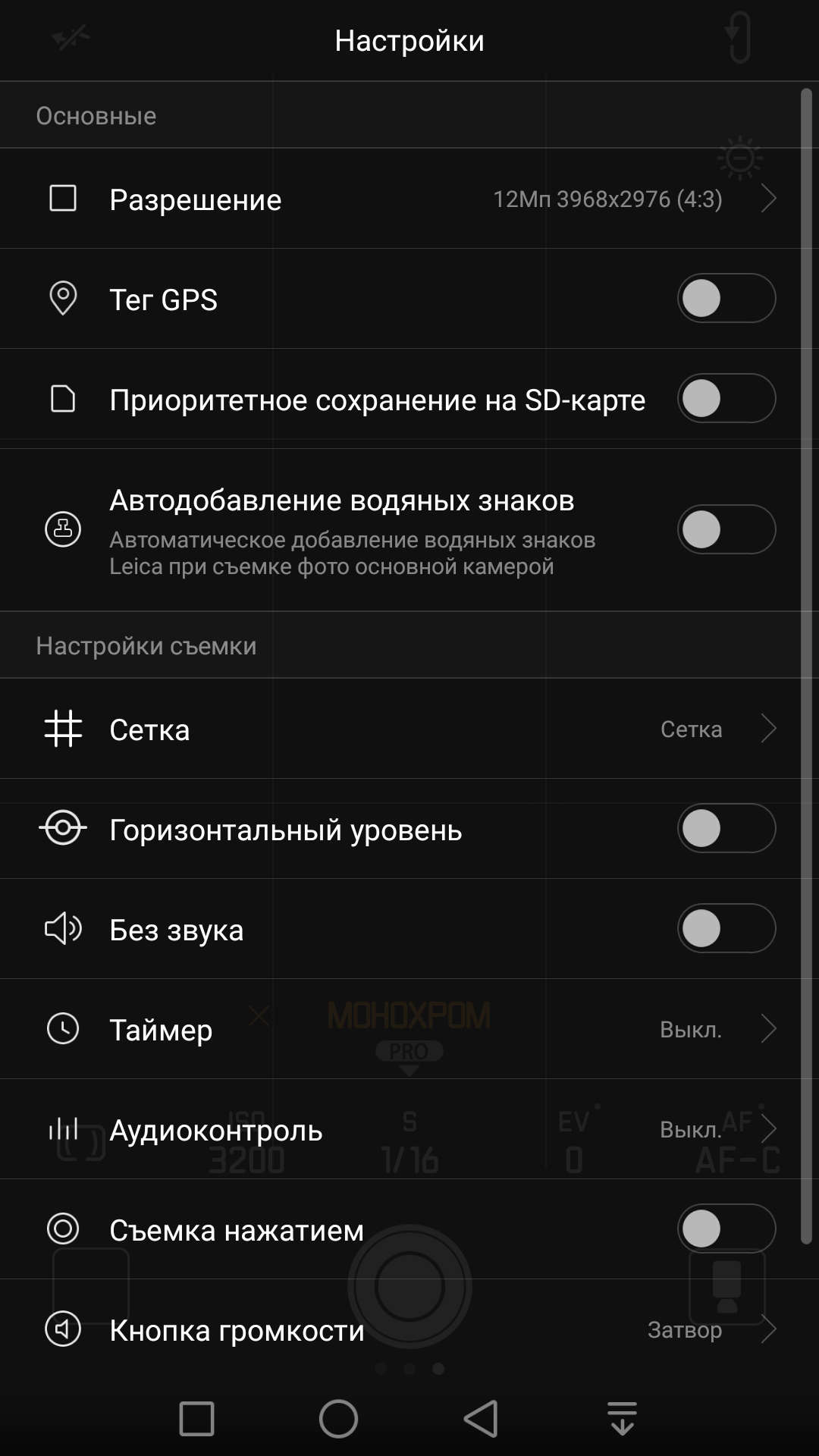Open Аудиоконтроль options
The image size is (819, 1456).
coord(409,1129)
